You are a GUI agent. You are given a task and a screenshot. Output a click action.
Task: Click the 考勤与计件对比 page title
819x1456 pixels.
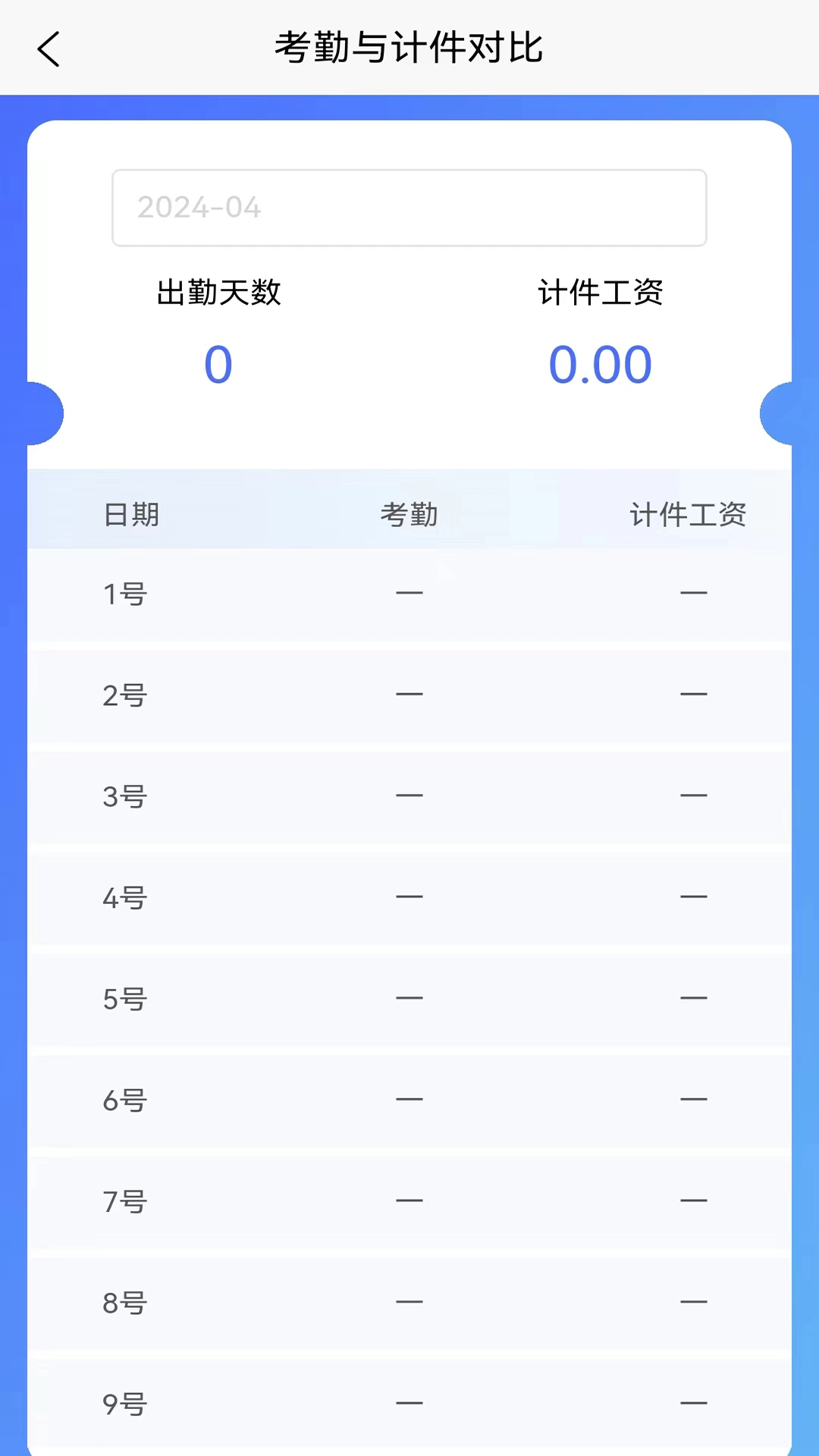point(409,49)
